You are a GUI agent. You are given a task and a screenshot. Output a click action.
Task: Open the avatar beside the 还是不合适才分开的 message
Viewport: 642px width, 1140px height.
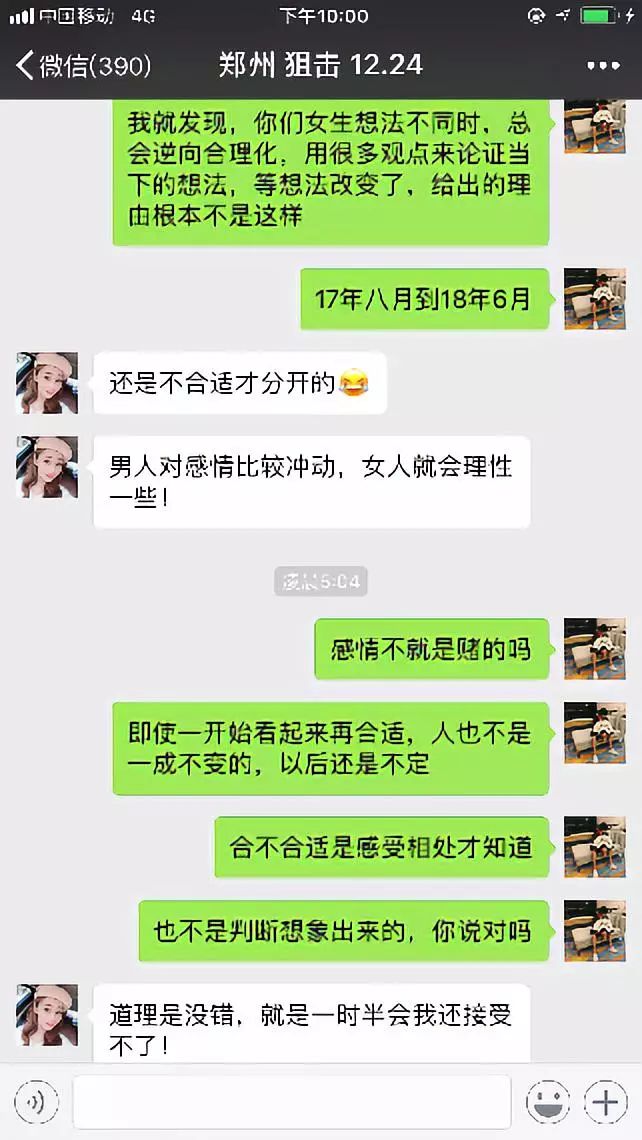click(47, 383)
